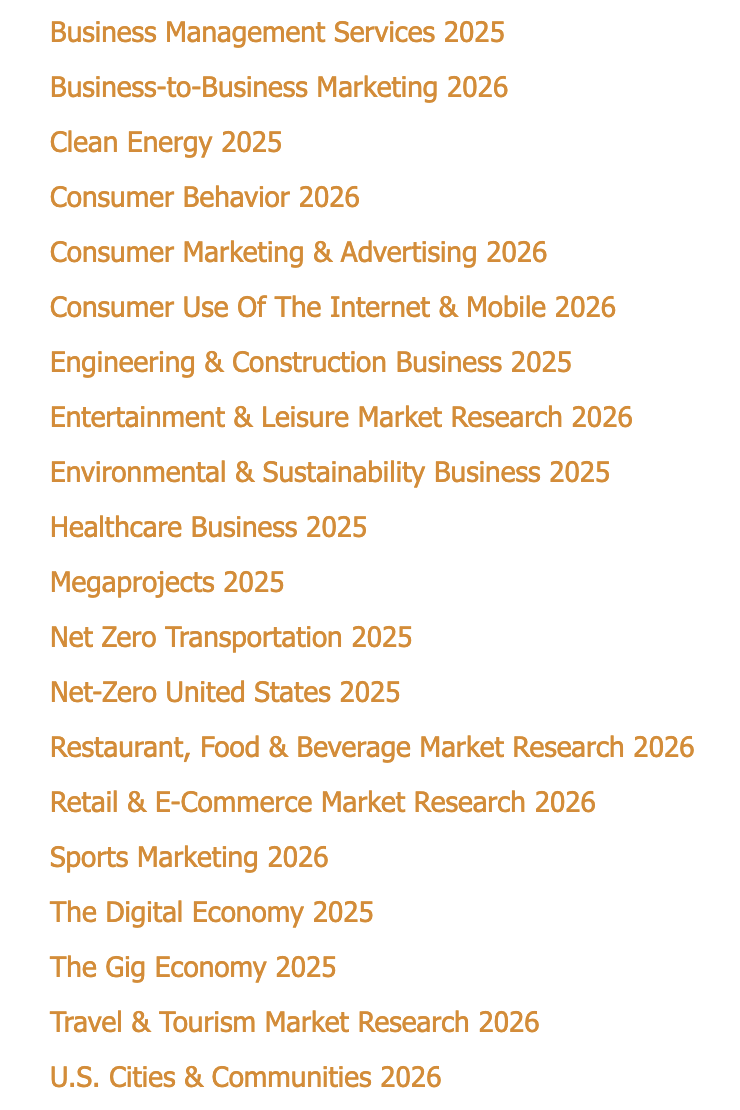
Task: Select Travel & Tourism Market Research 2026
Action: coord(295,1023)
